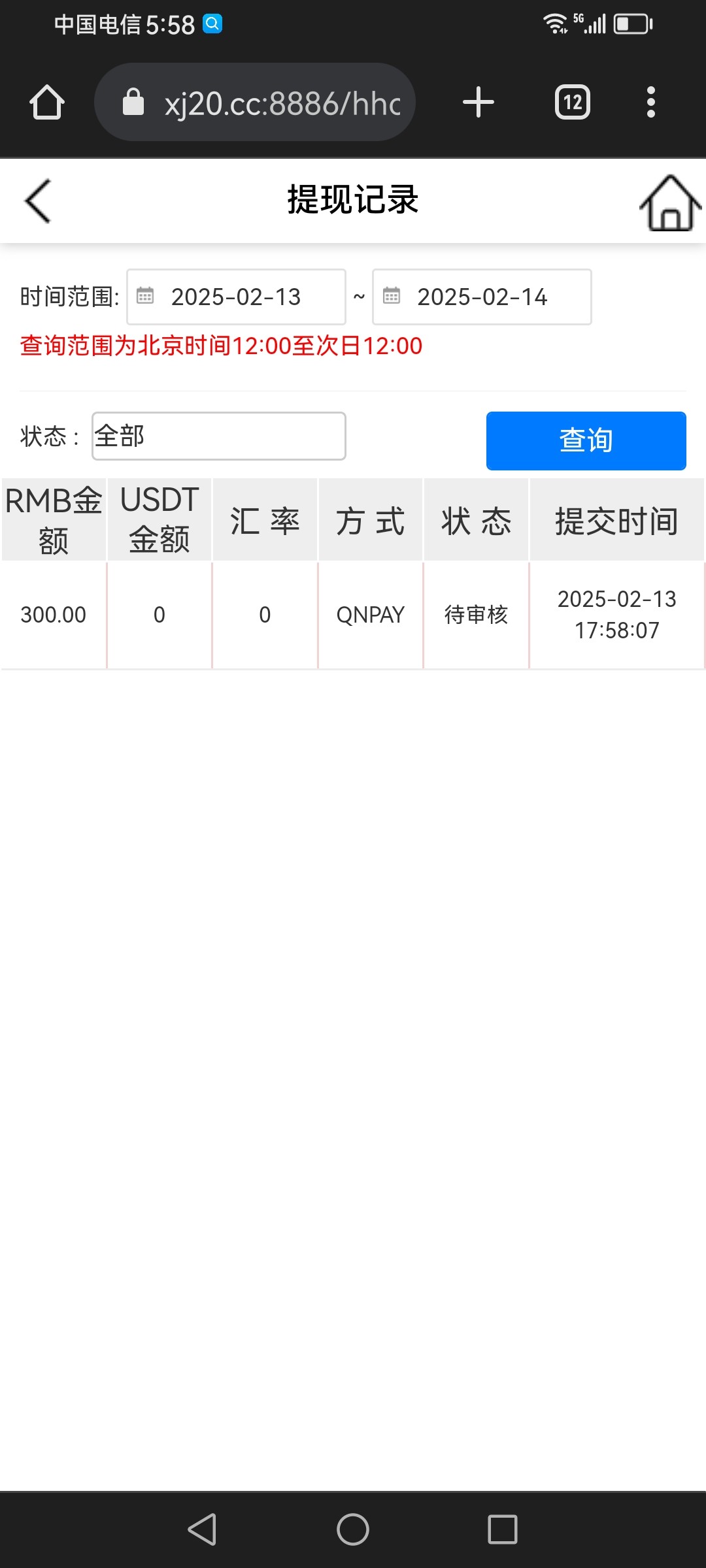Open the site home icon beside 提现记录

tap(670, 203)
